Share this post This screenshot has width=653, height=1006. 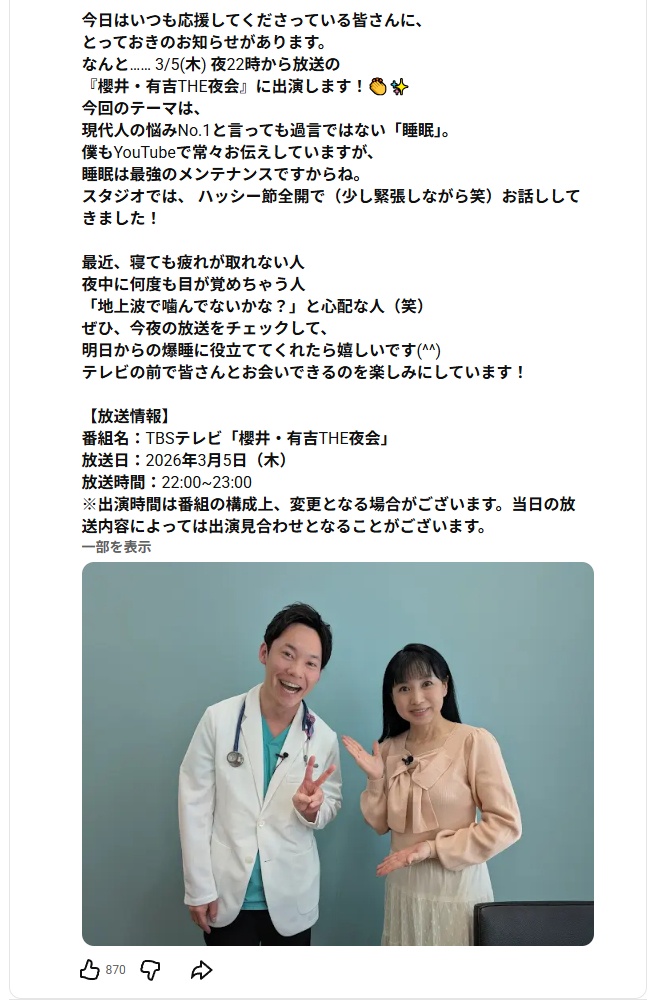pos(201,969)
